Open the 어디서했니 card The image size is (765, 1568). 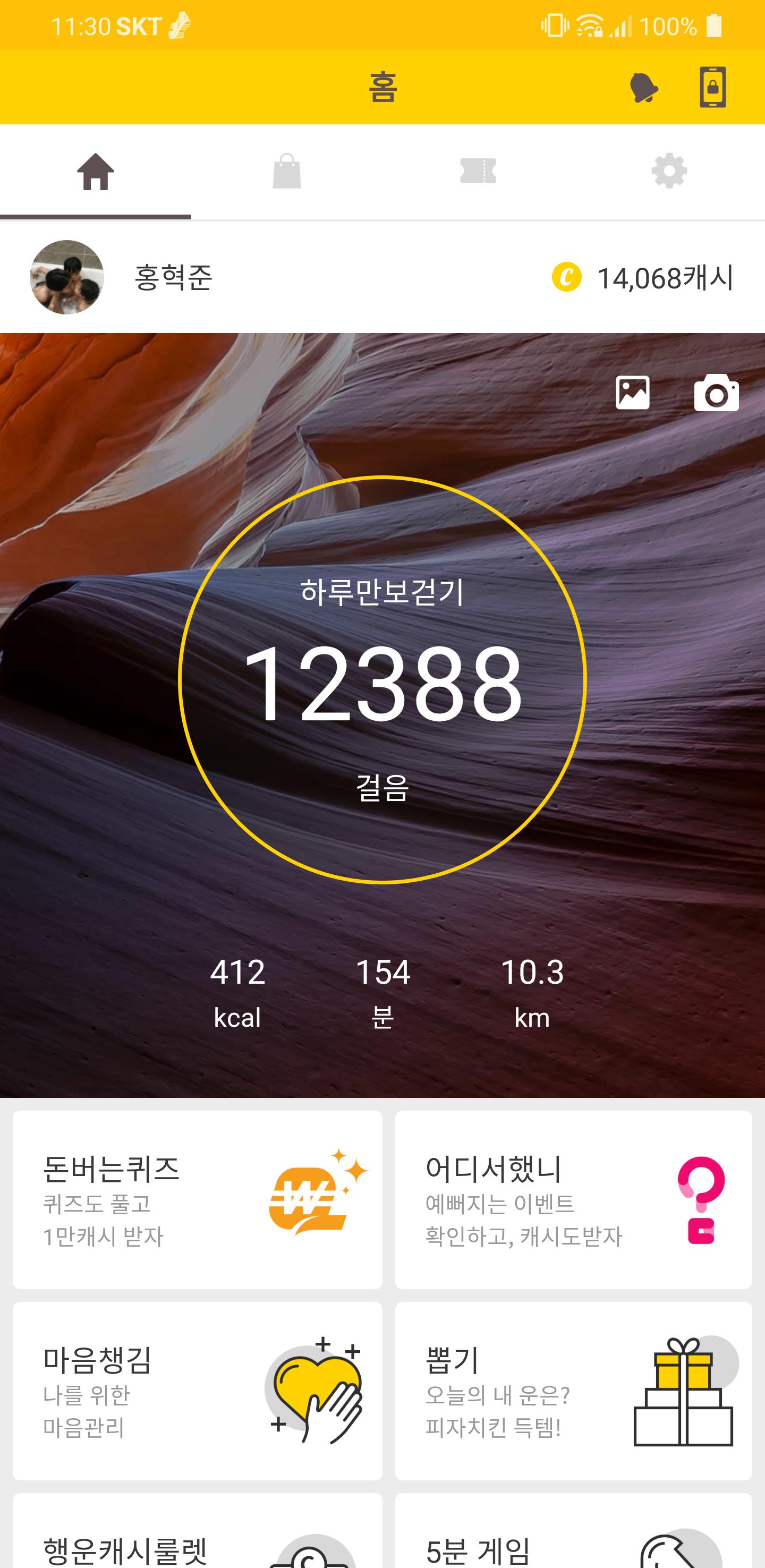(573, 1200)
